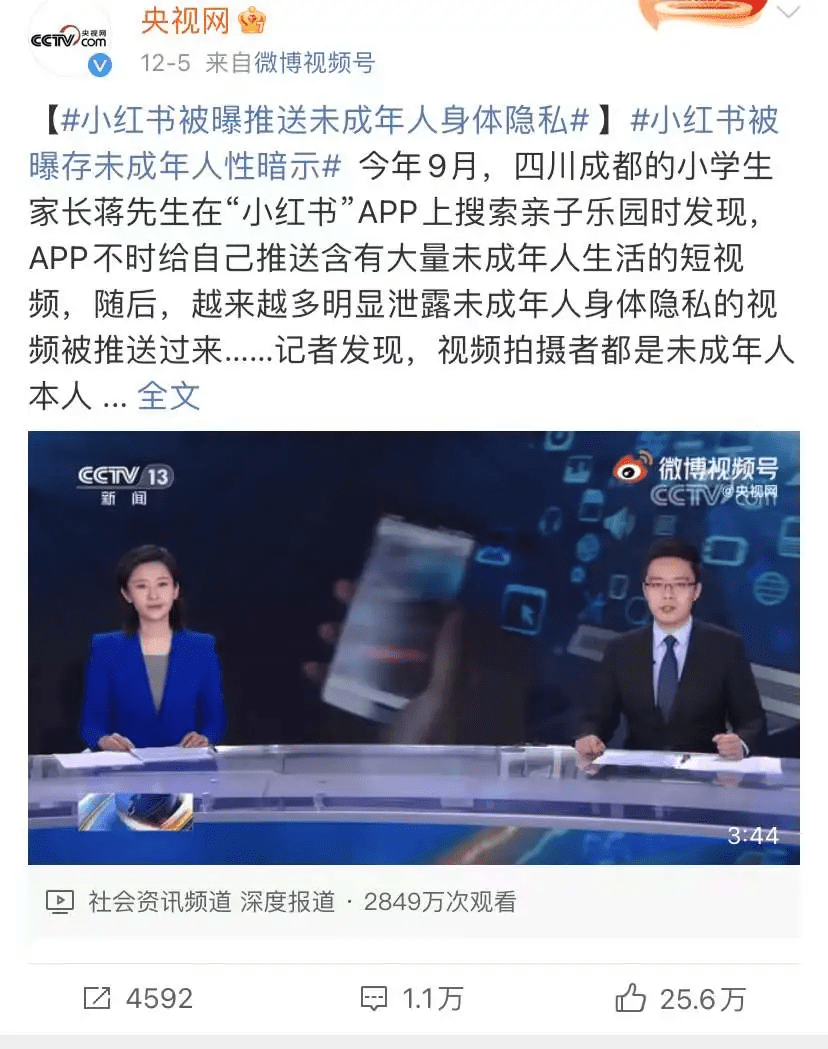This screenshot has height=1049, width=828.
Task: Open the comments with 1.1万 replies
Action: (x=411, y=997)
